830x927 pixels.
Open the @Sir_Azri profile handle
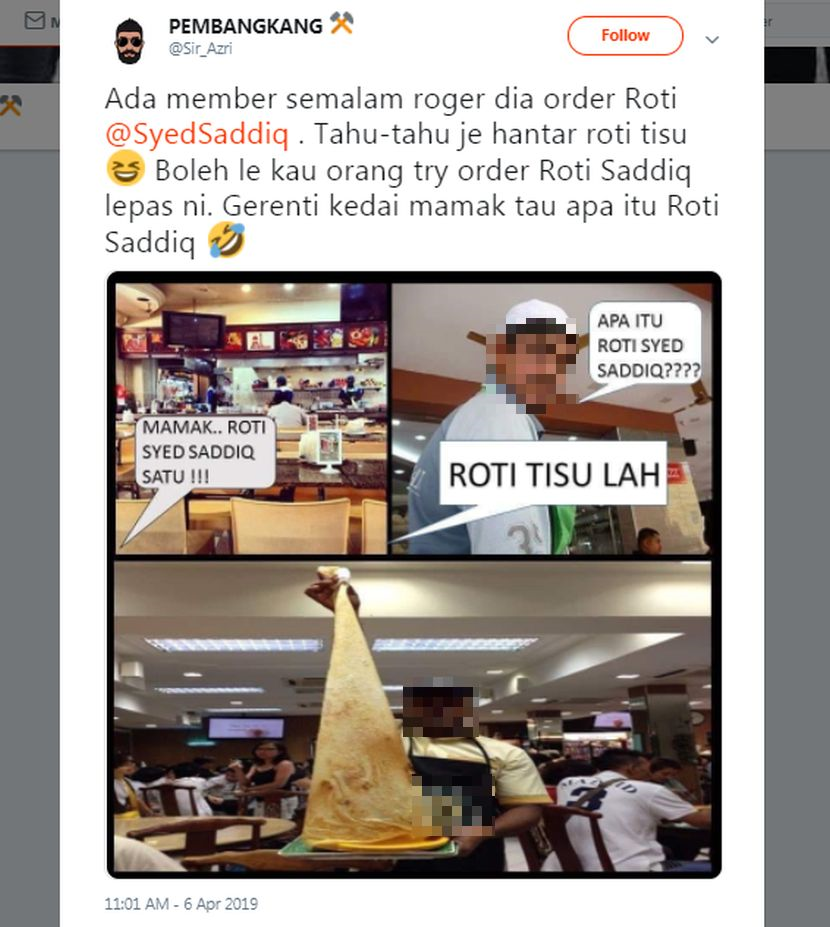click(x=194, y=48)
